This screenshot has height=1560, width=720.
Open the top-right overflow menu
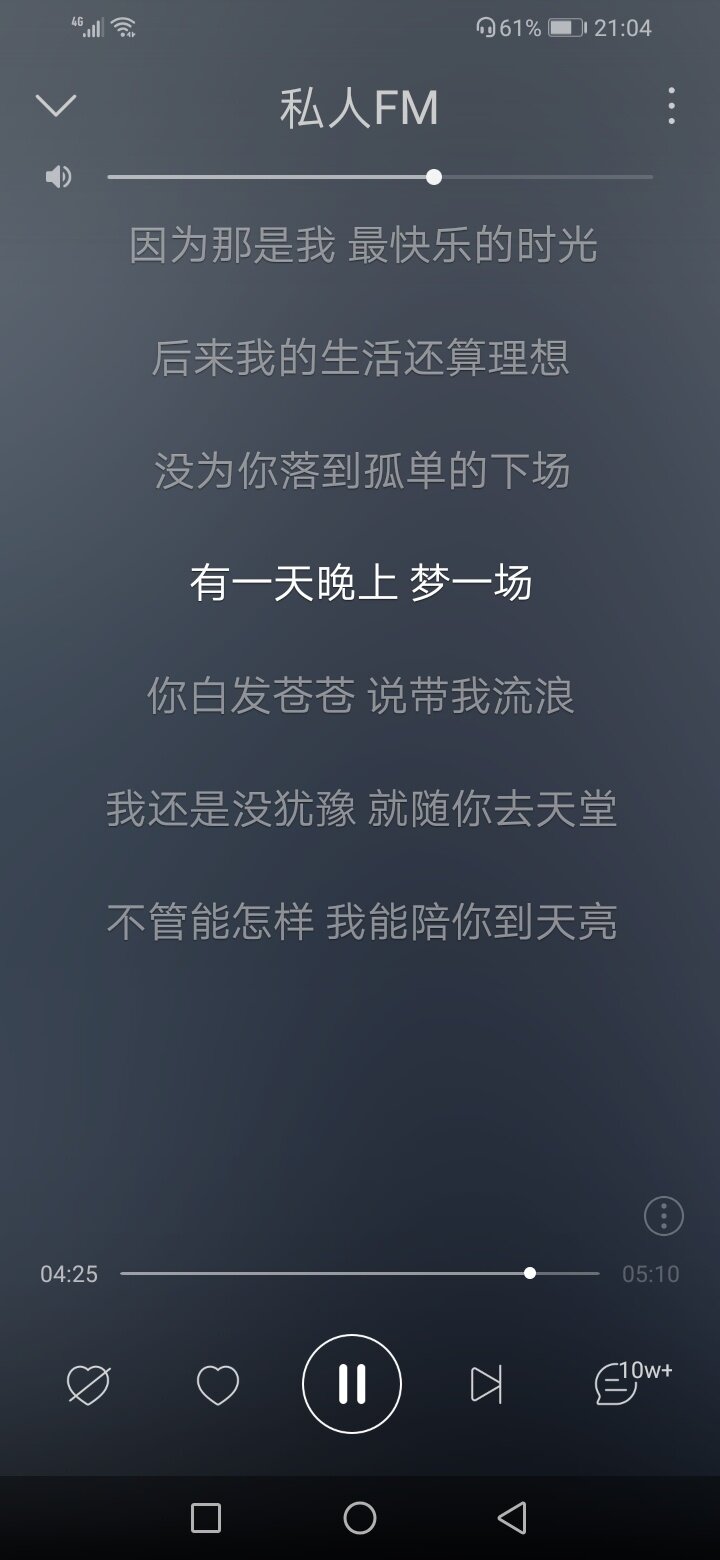click(x=671, y=106)
